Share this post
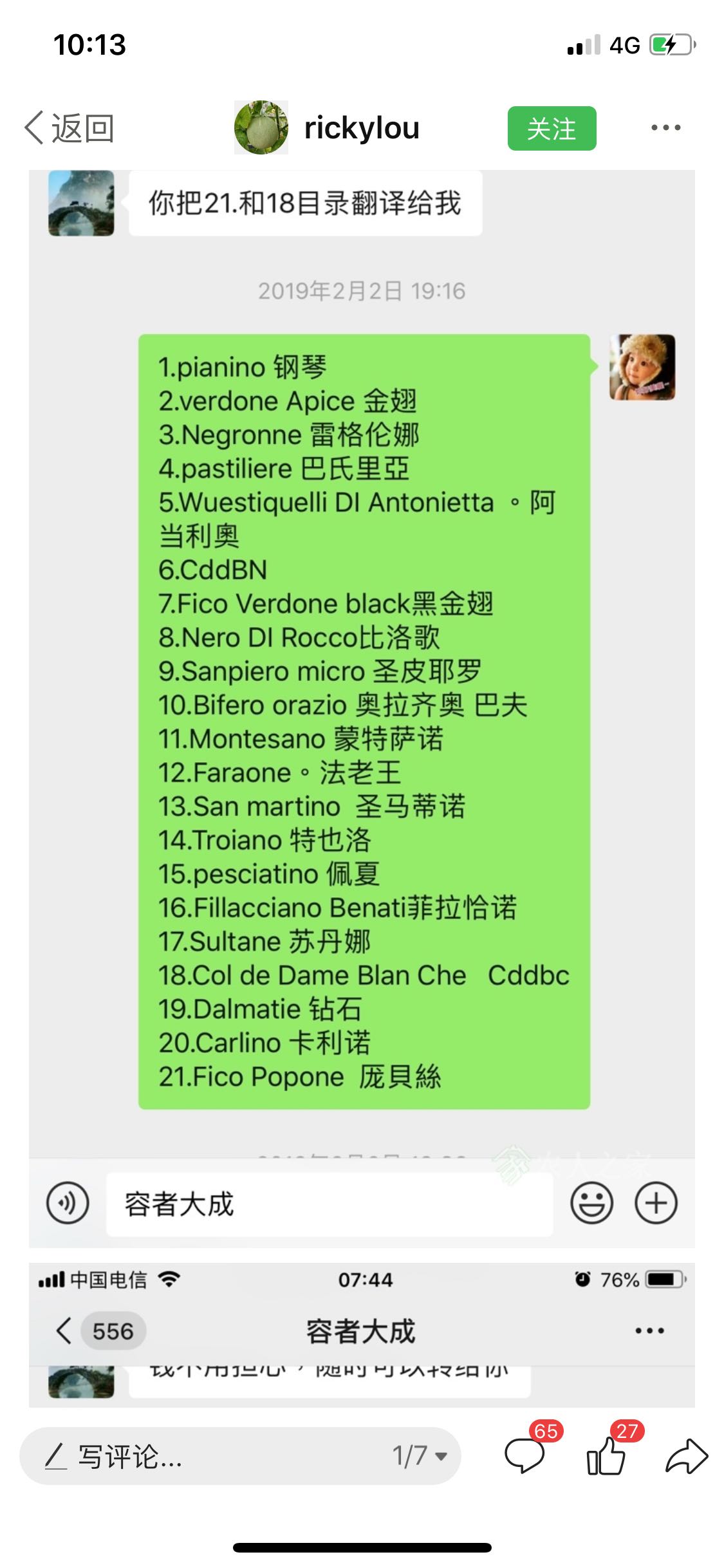The image size is (724, 1568). [686, 1455]
